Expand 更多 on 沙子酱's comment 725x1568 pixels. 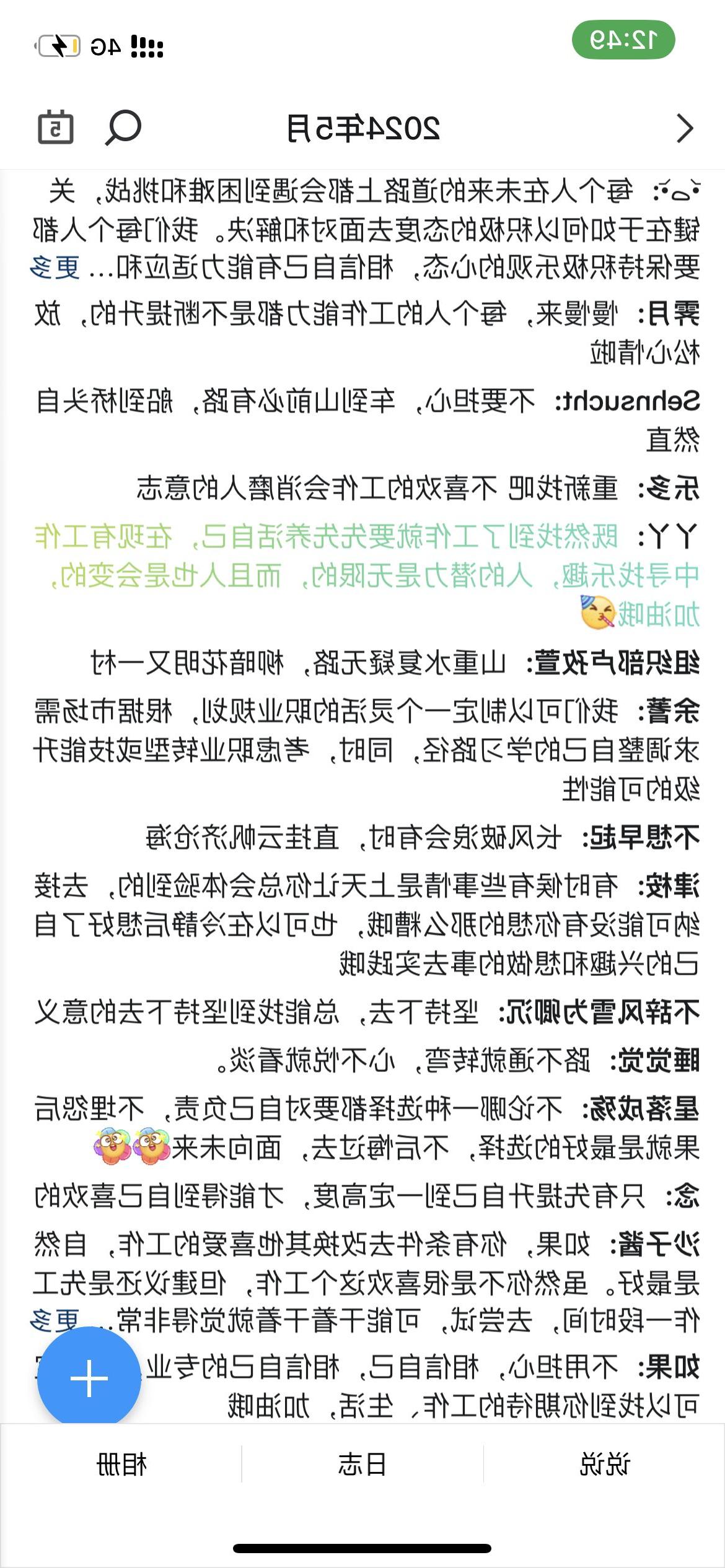(x=55, y=1321)
